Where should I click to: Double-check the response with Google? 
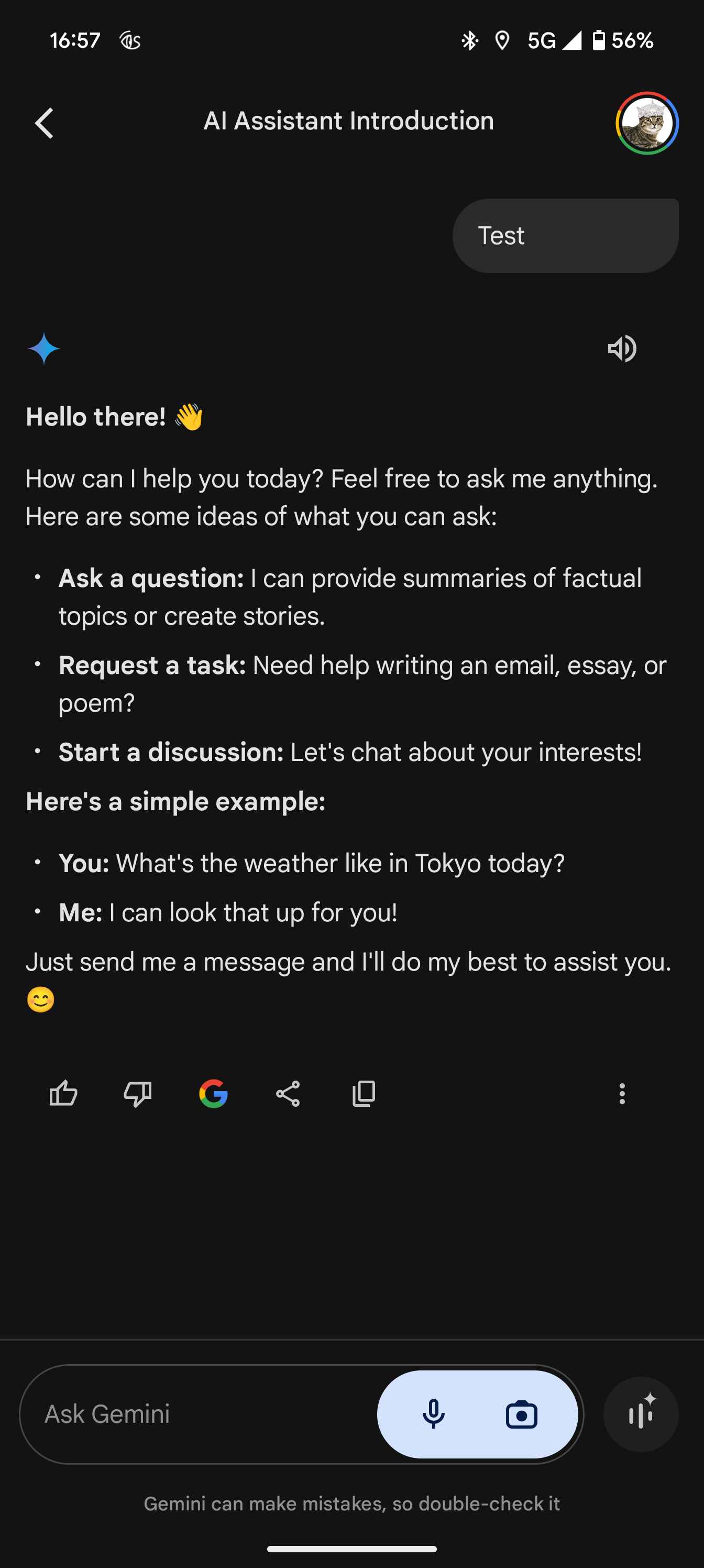pos(214,1094)
